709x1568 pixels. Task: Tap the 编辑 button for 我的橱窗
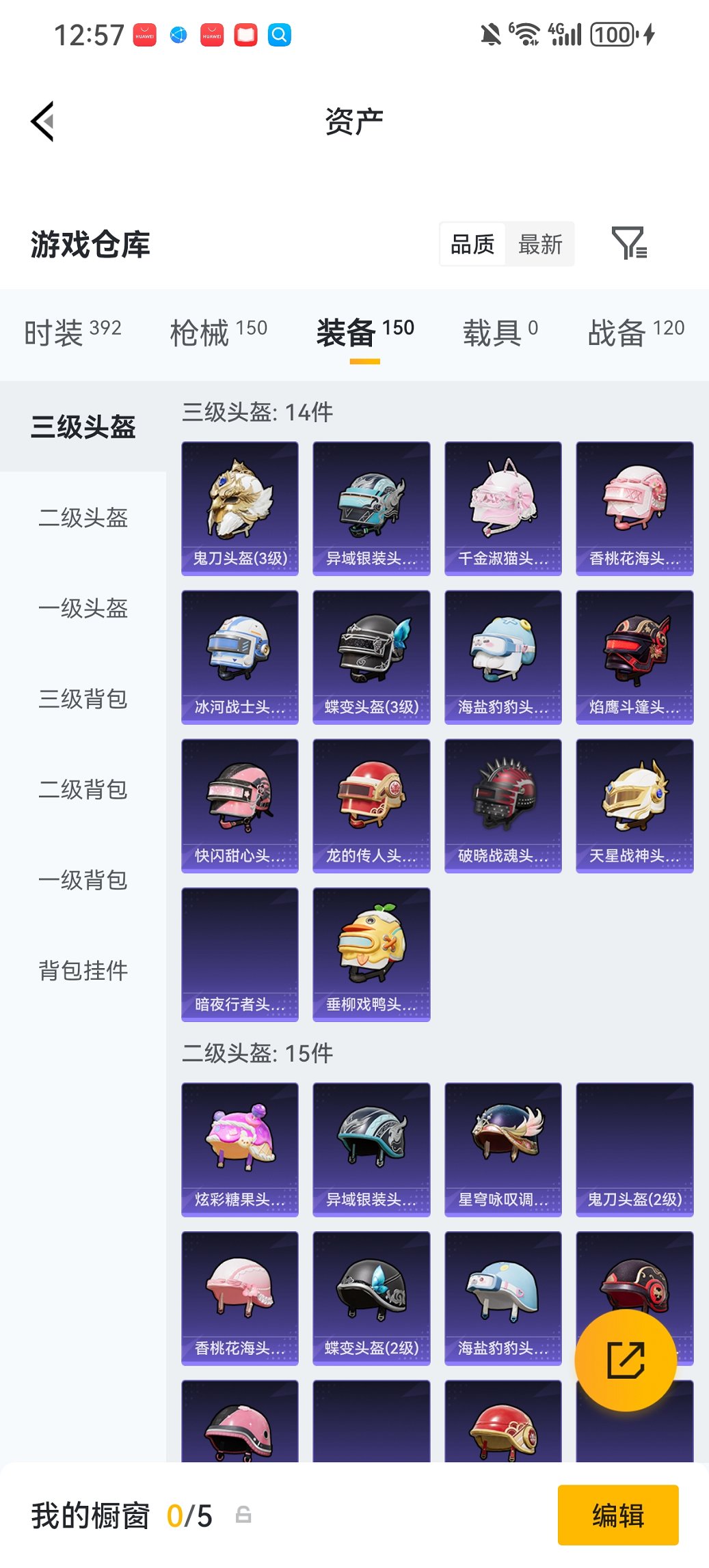pos(618,1515)
